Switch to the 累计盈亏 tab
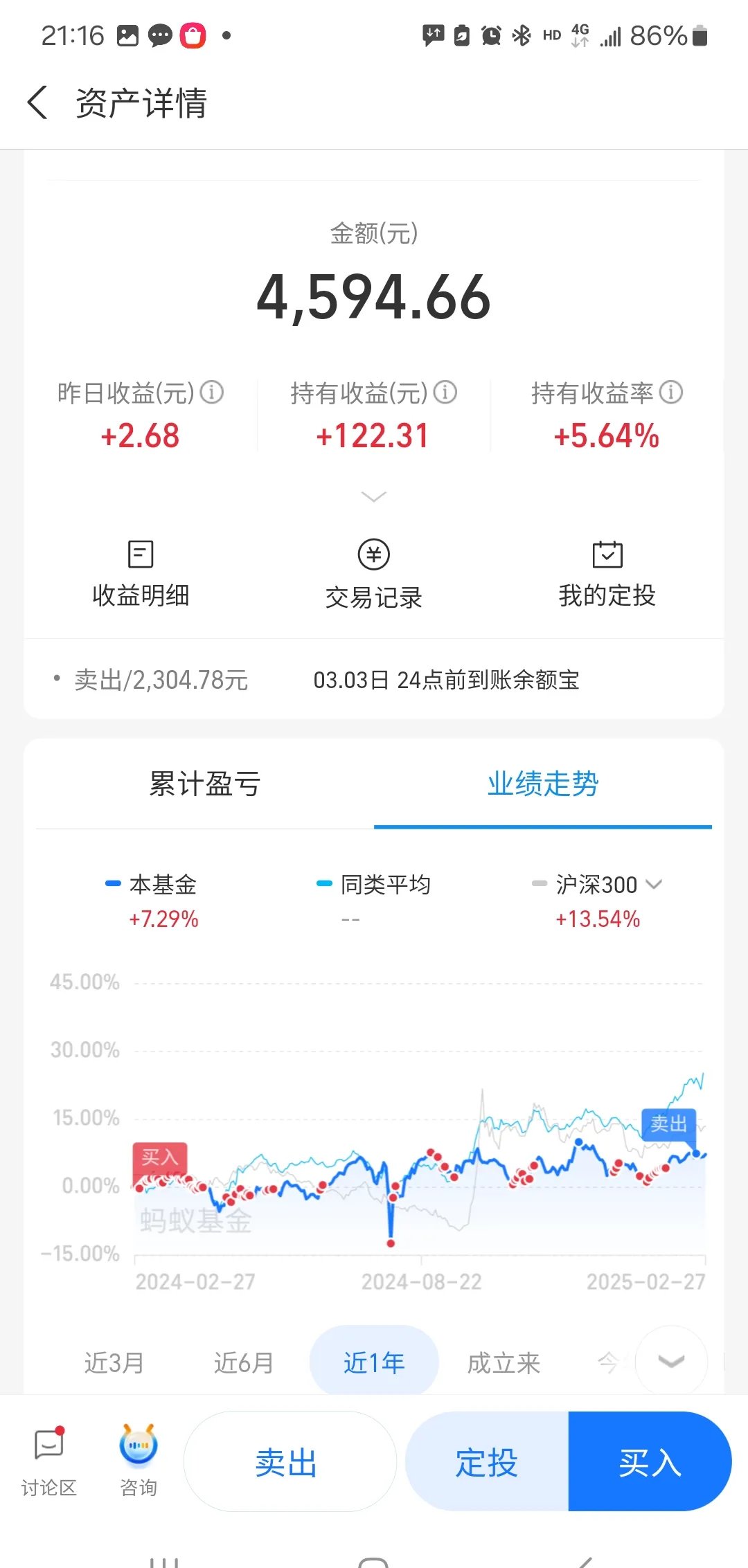 pos(205,784)
